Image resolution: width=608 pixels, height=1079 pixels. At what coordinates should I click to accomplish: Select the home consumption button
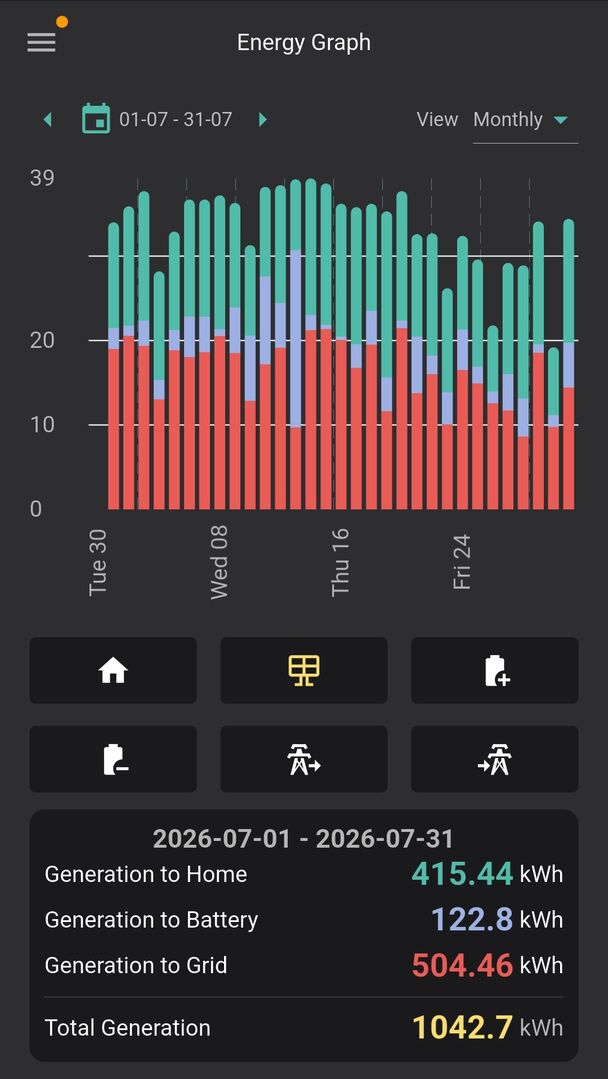113,670
